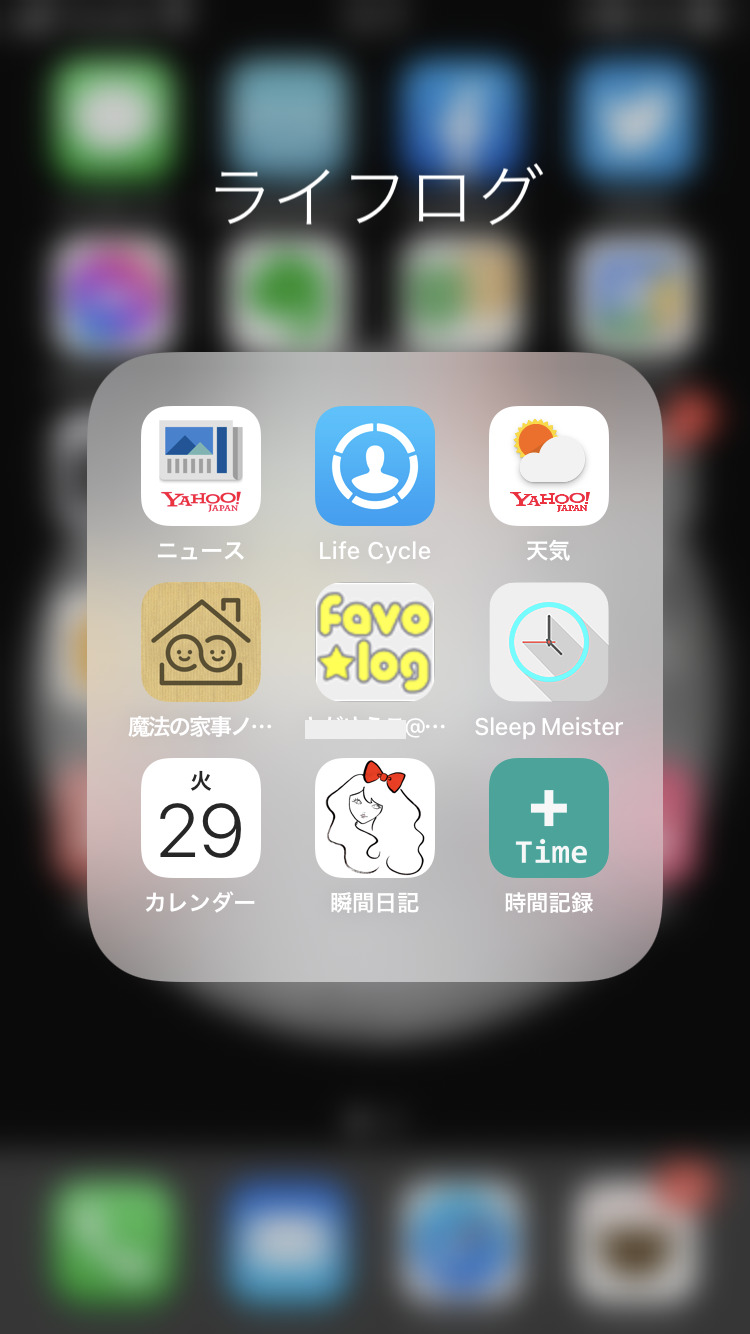Image resolution: width=750 pixels, height=1334 pixels.
Task: Open the カレンダー app
Action: 201,818
